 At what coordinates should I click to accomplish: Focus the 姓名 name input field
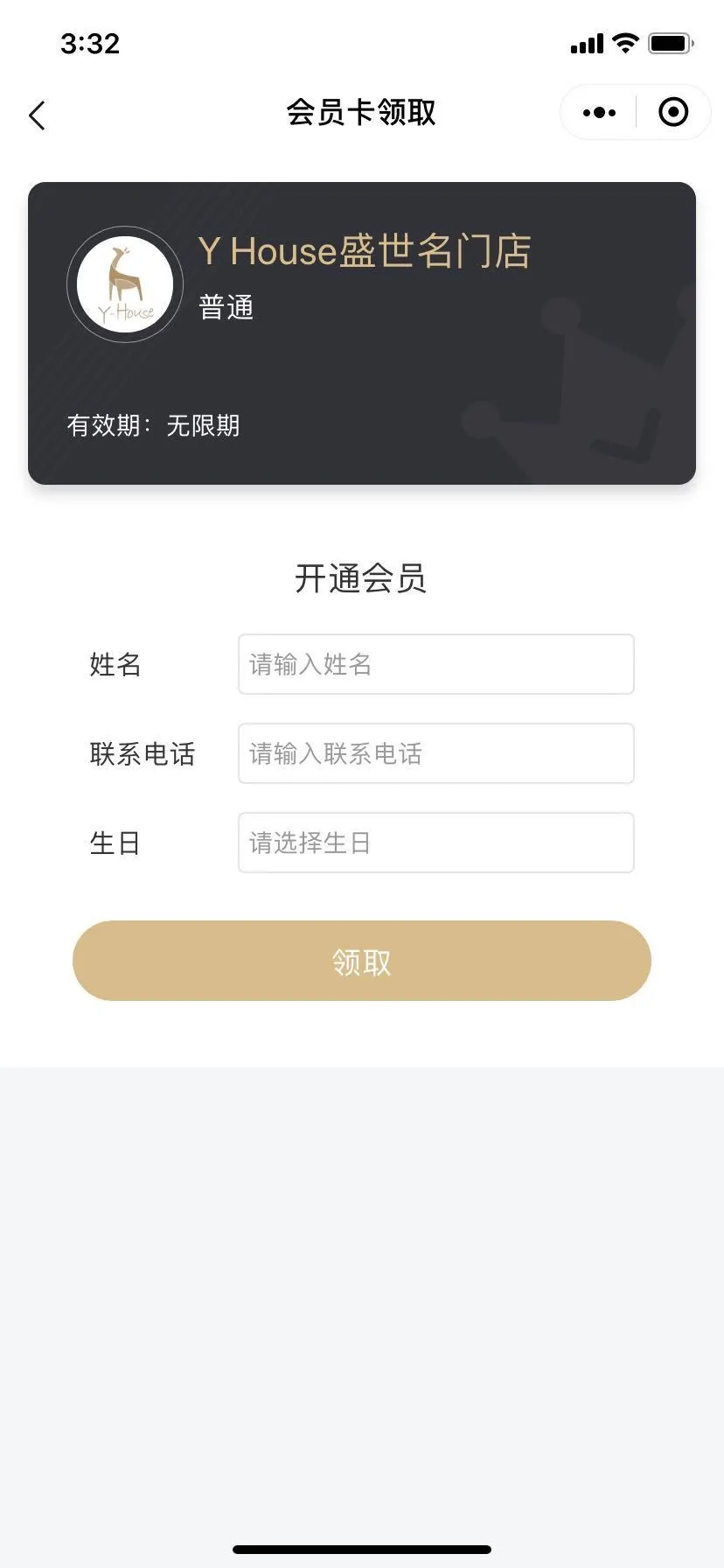436,664
